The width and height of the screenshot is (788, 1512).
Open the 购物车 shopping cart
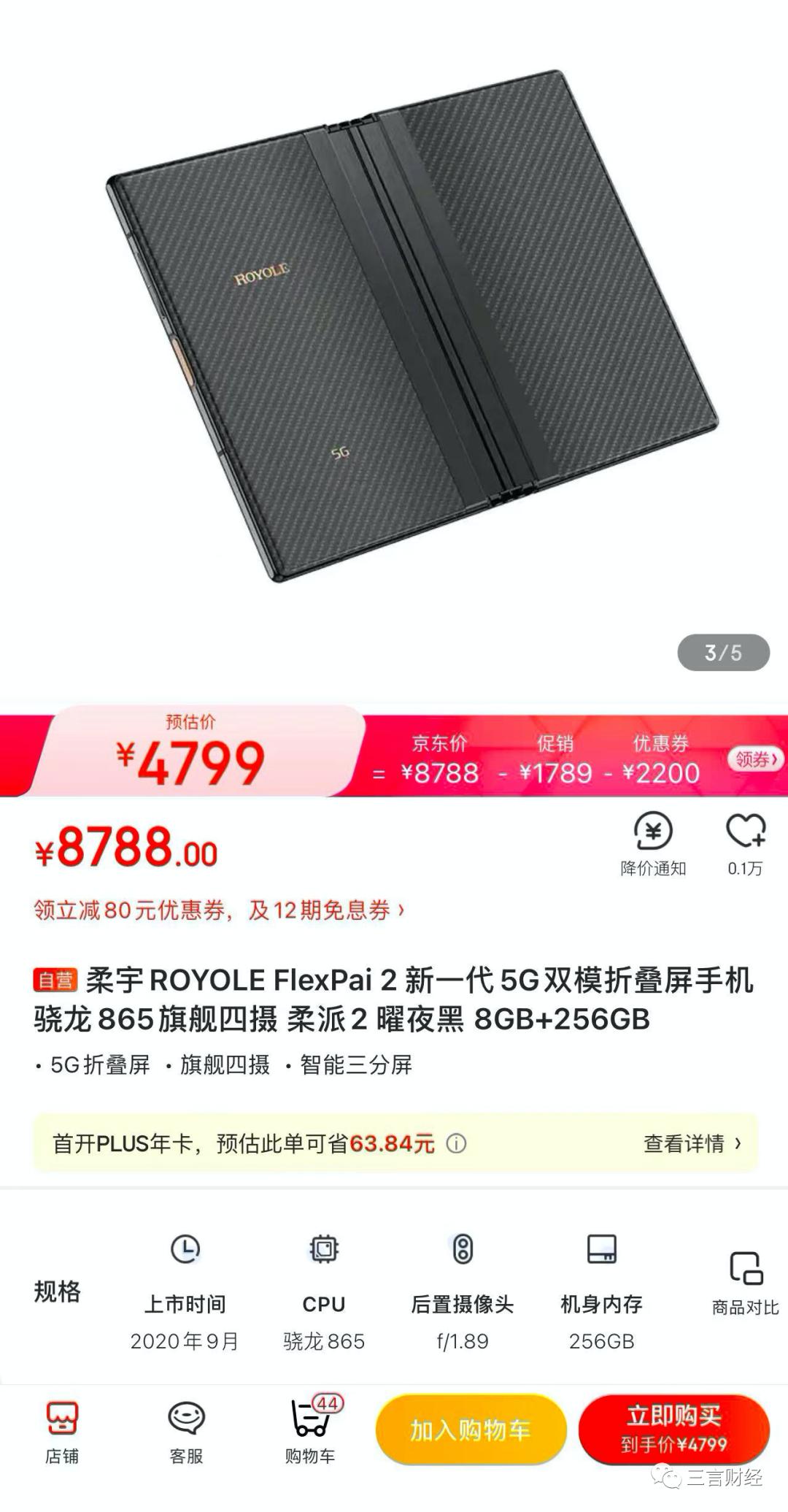click(x=311, y=1431)
